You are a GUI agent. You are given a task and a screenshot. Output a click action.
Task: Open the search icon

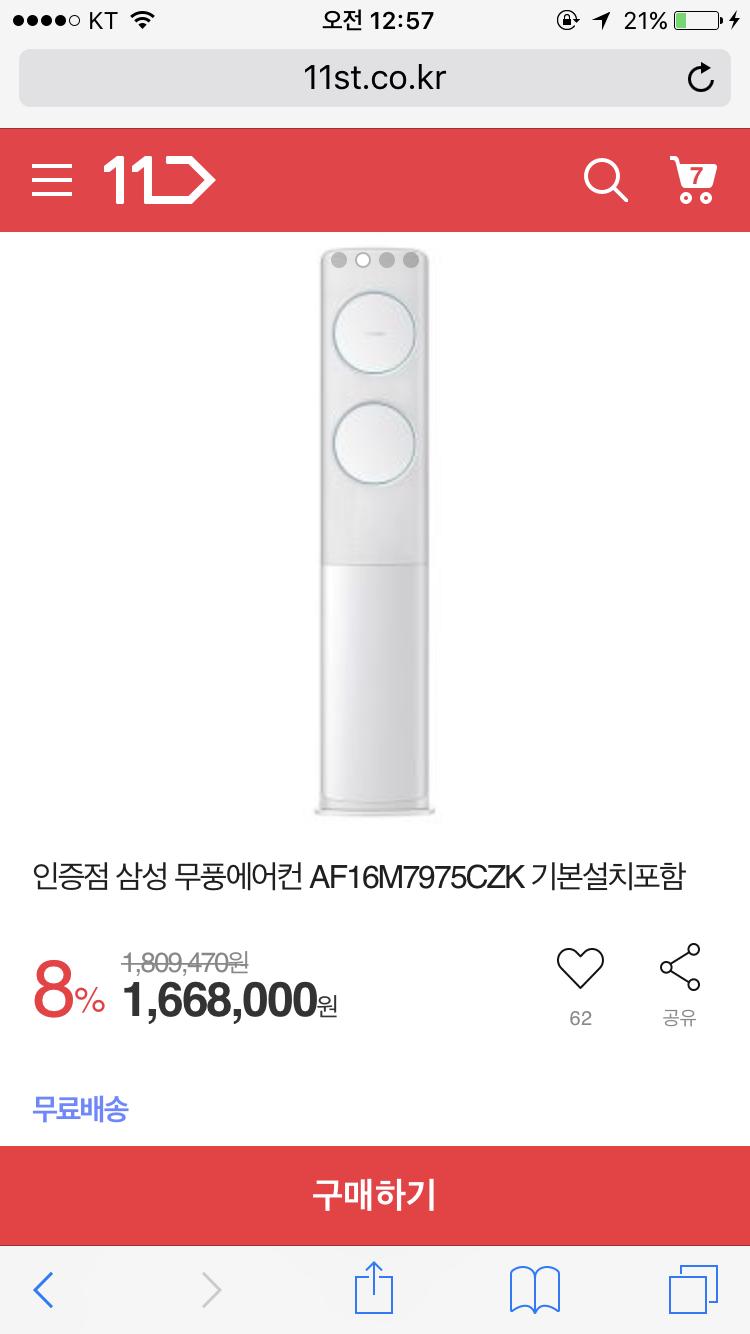tap(605, 180)
